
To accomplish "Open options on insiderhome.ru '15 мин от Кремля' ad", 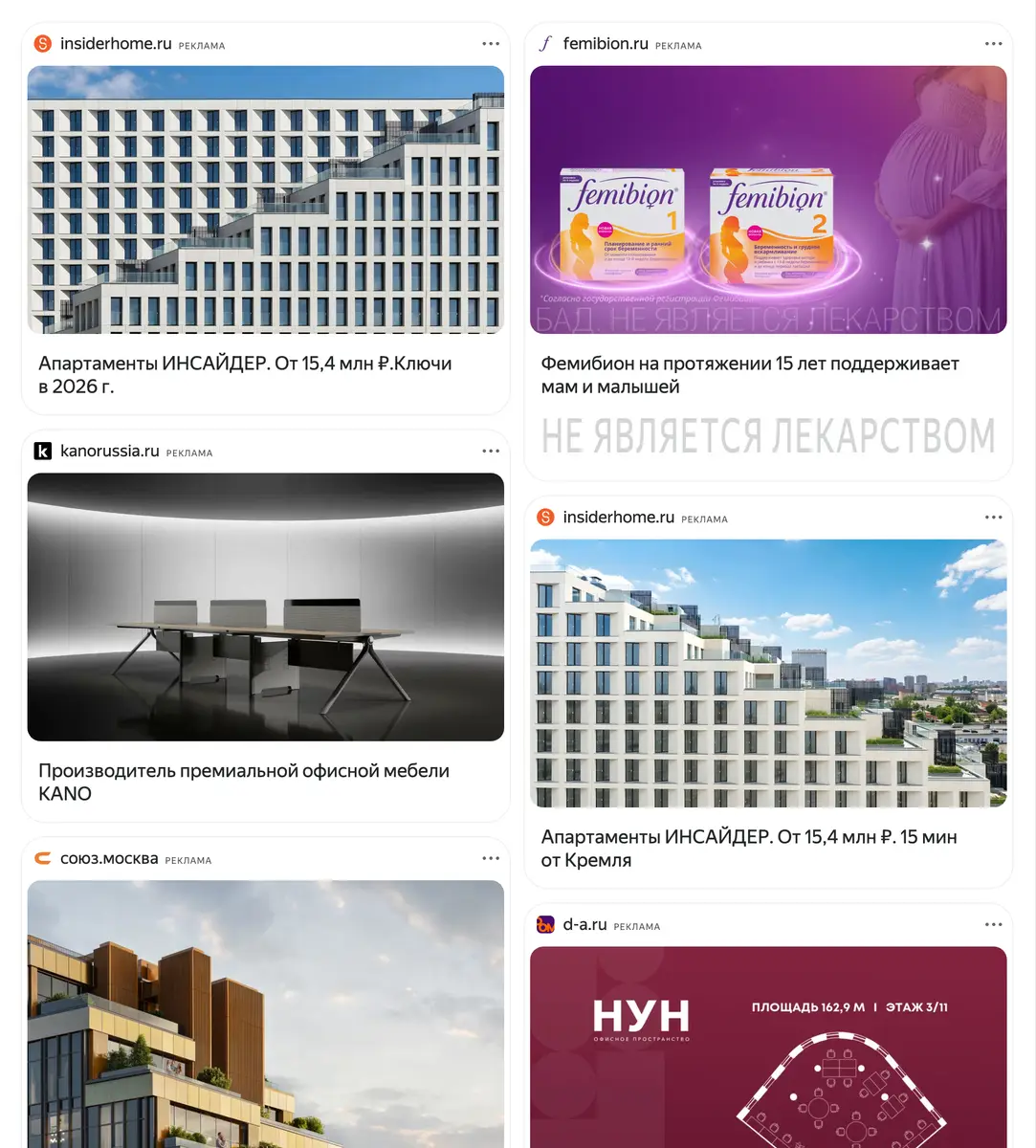I will (994, 518).
